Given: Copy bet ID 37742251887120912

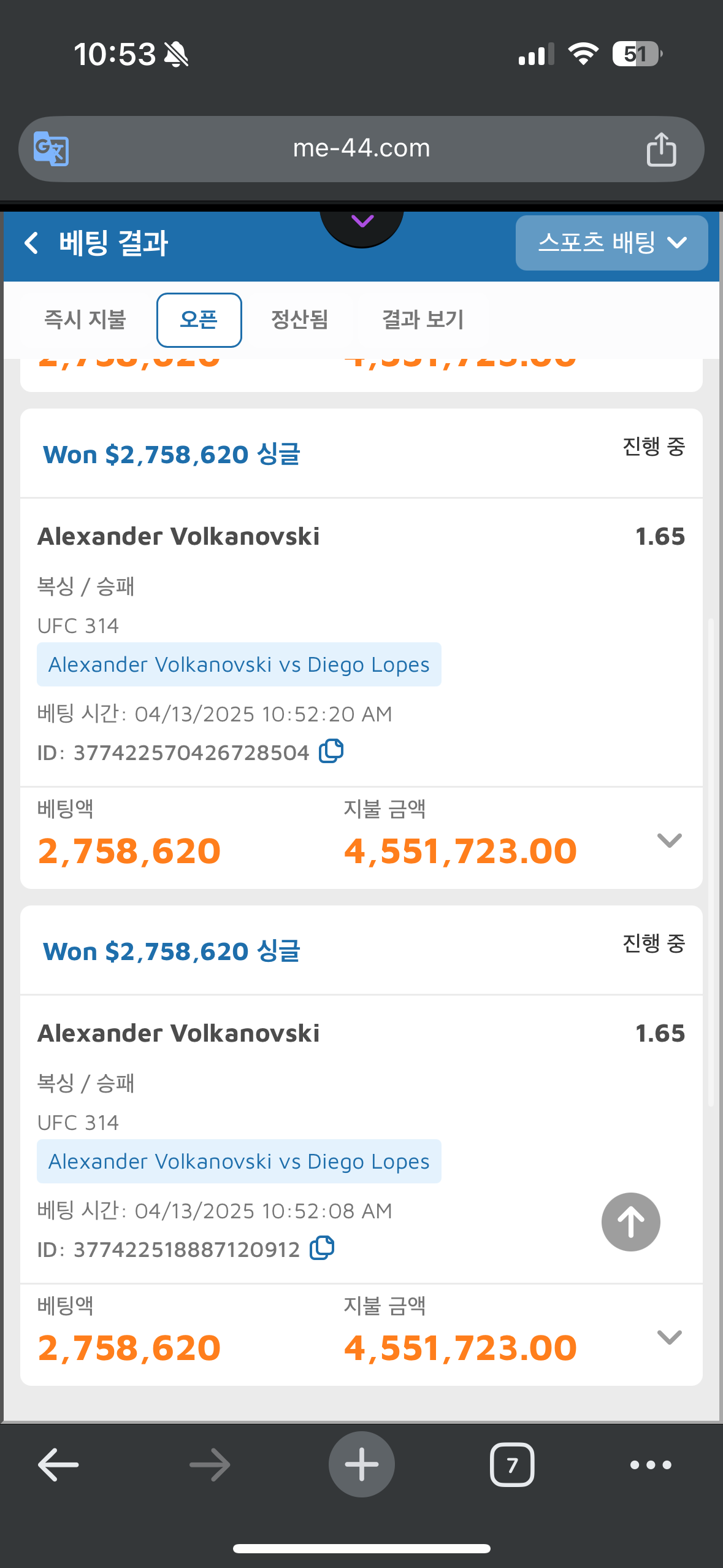Looking at the screenshot, I should pyautogui.click(x=322, y=1248).
